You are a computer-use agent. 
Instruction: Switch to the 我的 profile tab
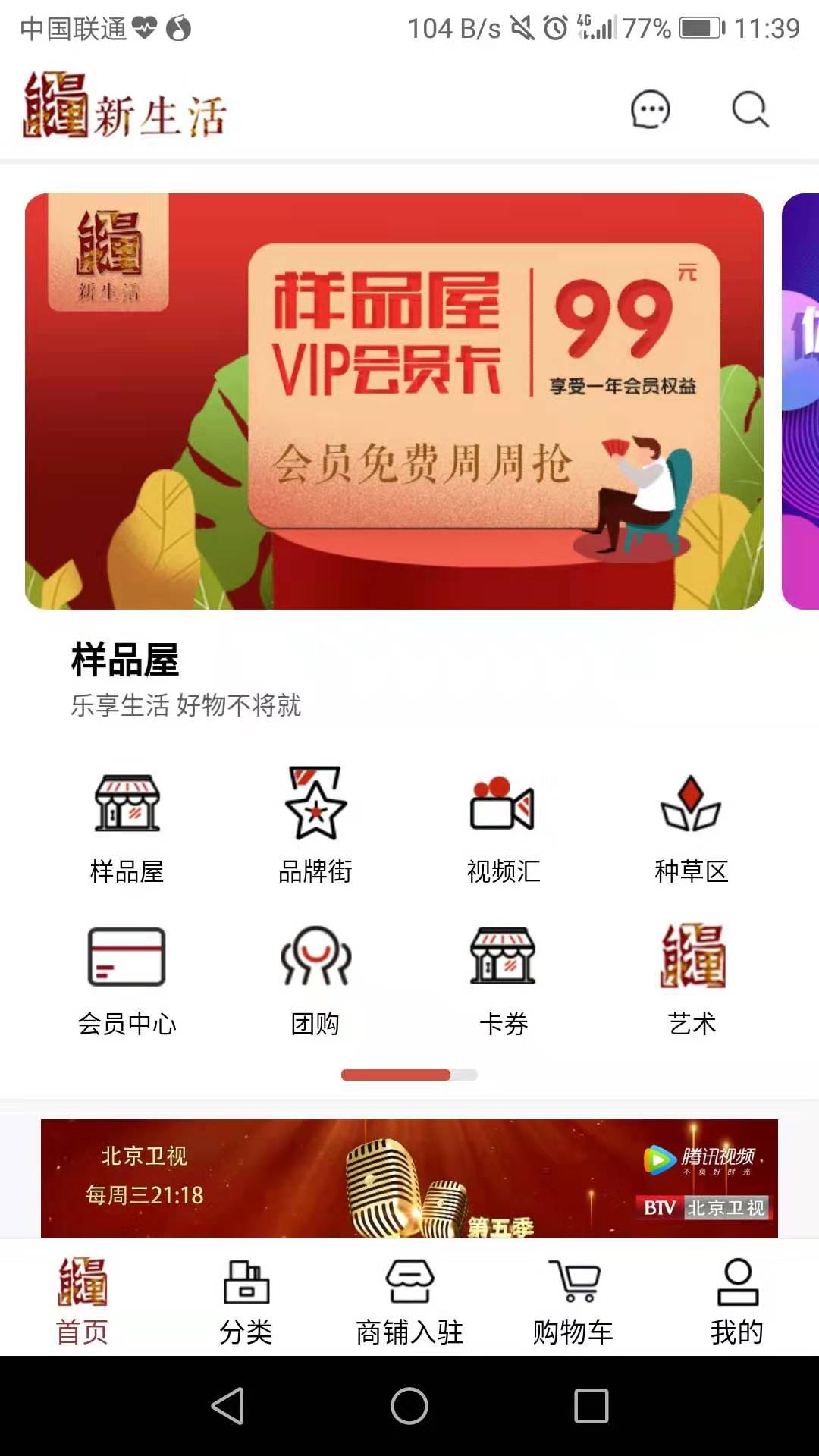click(737, 1300)
